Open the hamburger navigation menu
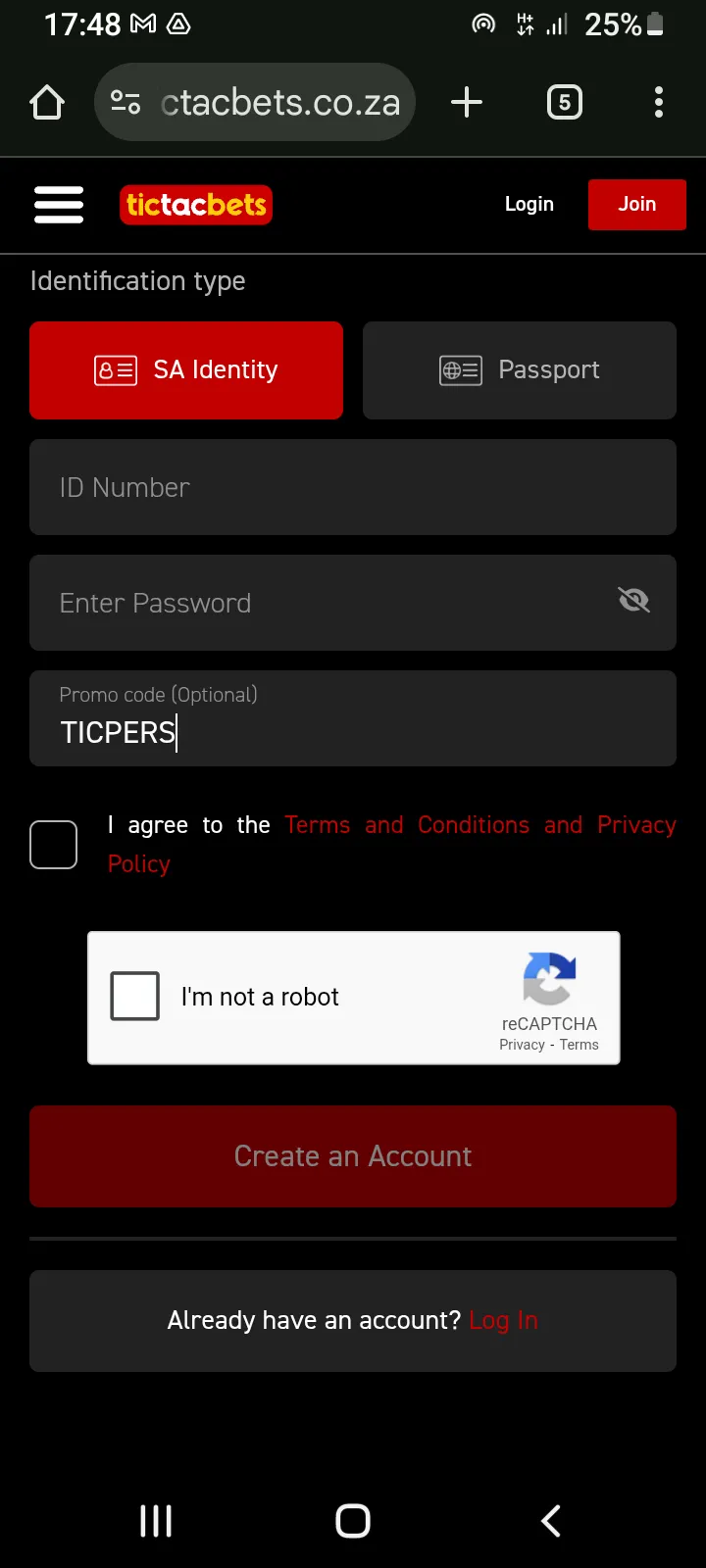Viewport: 706px width, 1568px height. (59, 204)
